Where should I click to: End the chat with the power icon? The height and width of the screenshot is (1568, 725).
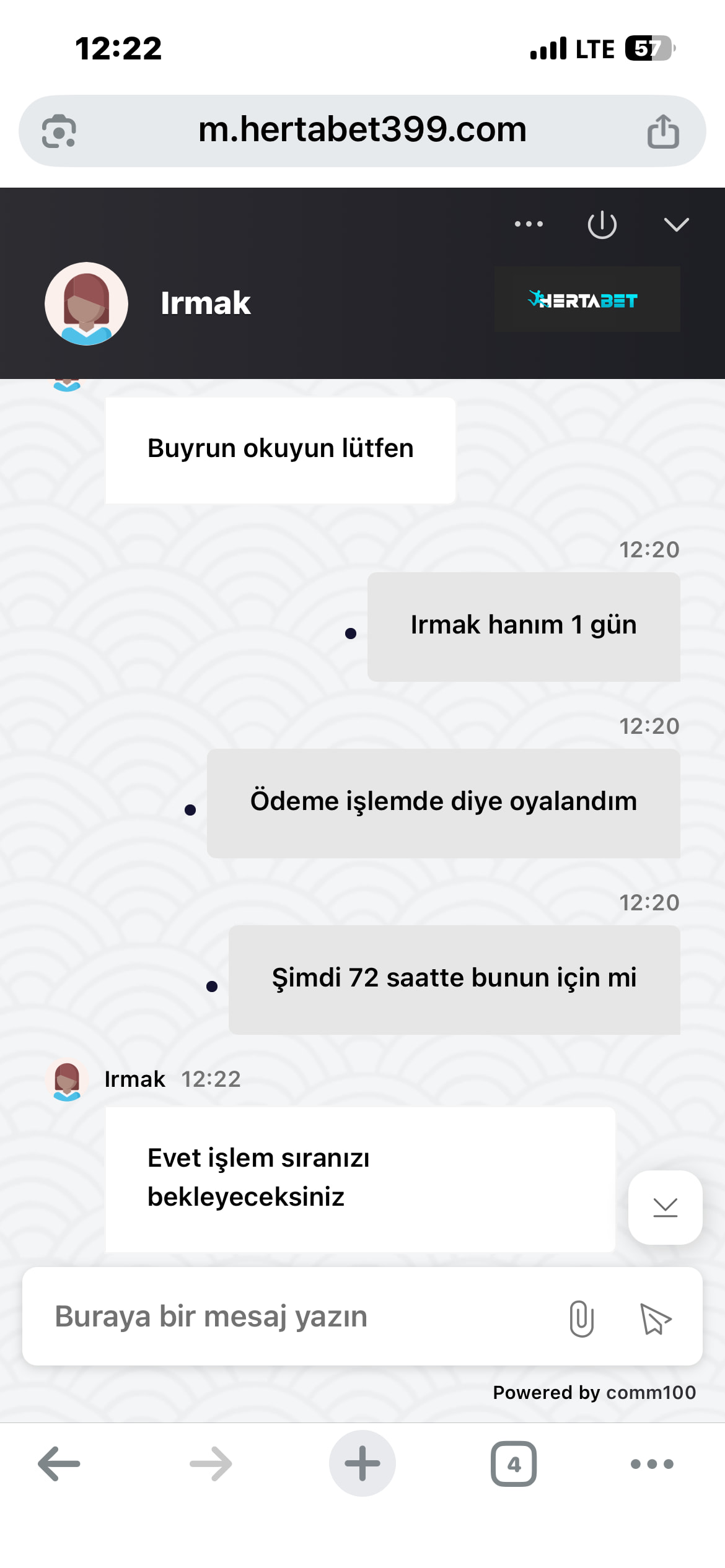[602, 224]
